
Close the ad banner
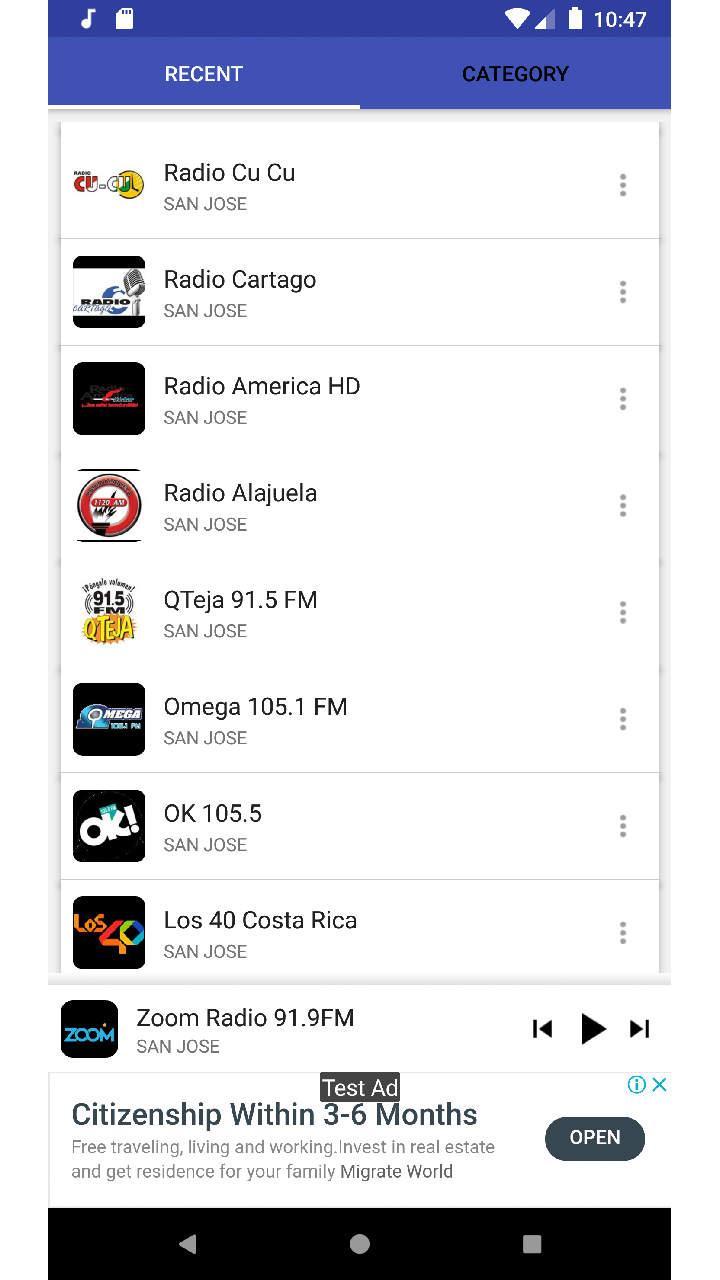click(659, 1085)
